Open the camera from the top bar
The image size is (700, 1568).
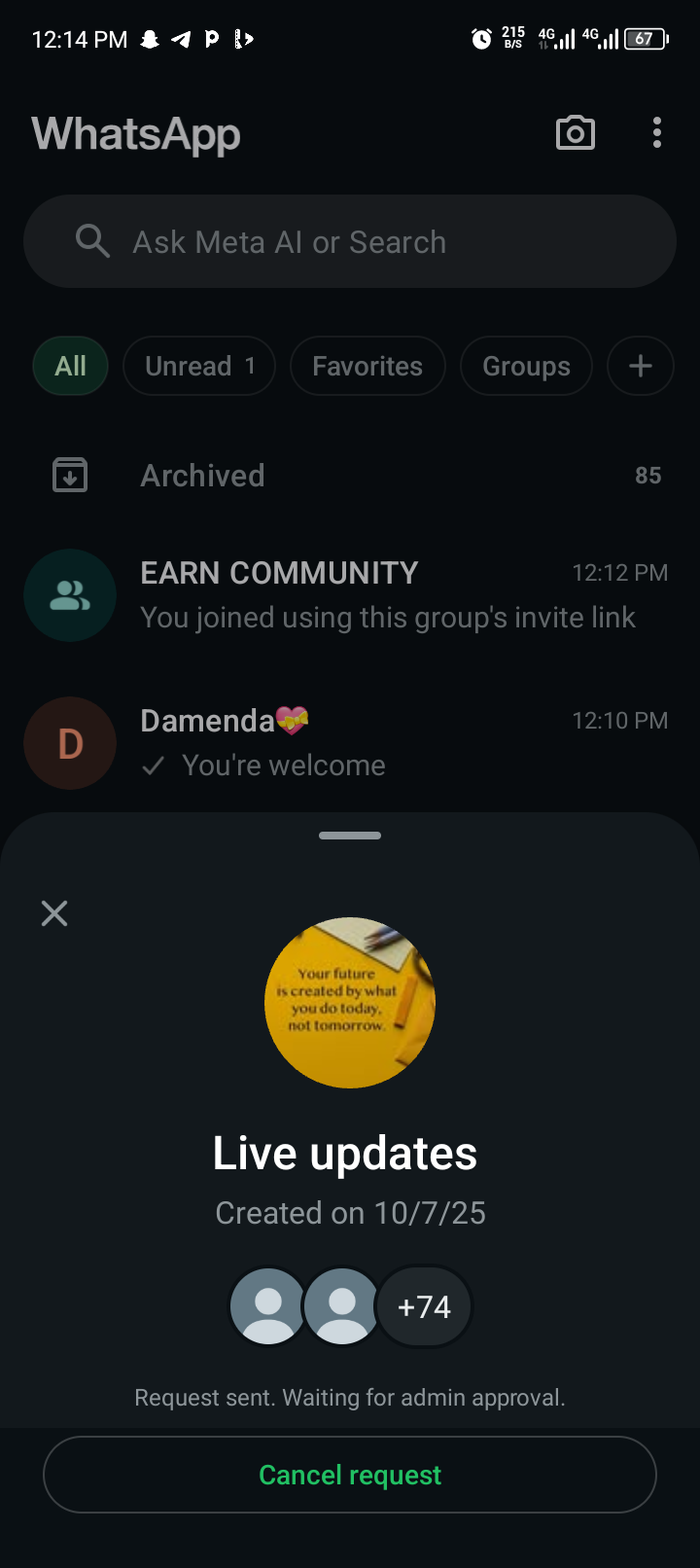pyautogui.click(x=576, y=133)
